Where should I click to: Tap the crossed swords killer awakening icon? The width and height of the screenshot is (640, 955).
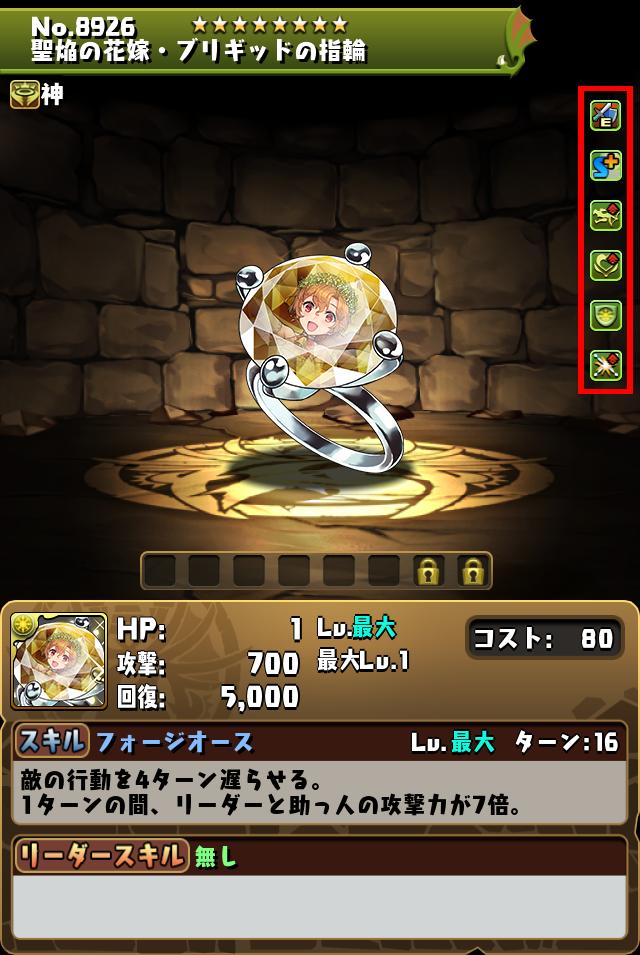pos(605,364)
